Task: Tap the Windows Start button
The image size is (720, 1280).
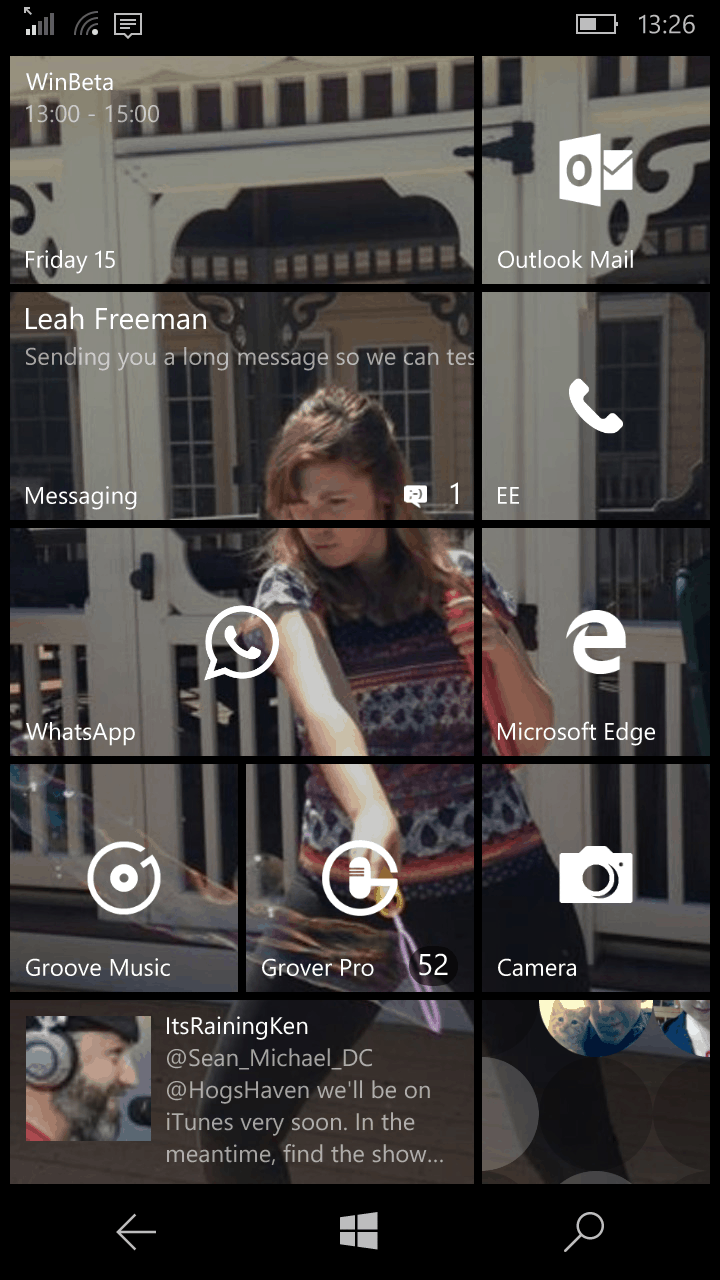Action: [359, 1231]
